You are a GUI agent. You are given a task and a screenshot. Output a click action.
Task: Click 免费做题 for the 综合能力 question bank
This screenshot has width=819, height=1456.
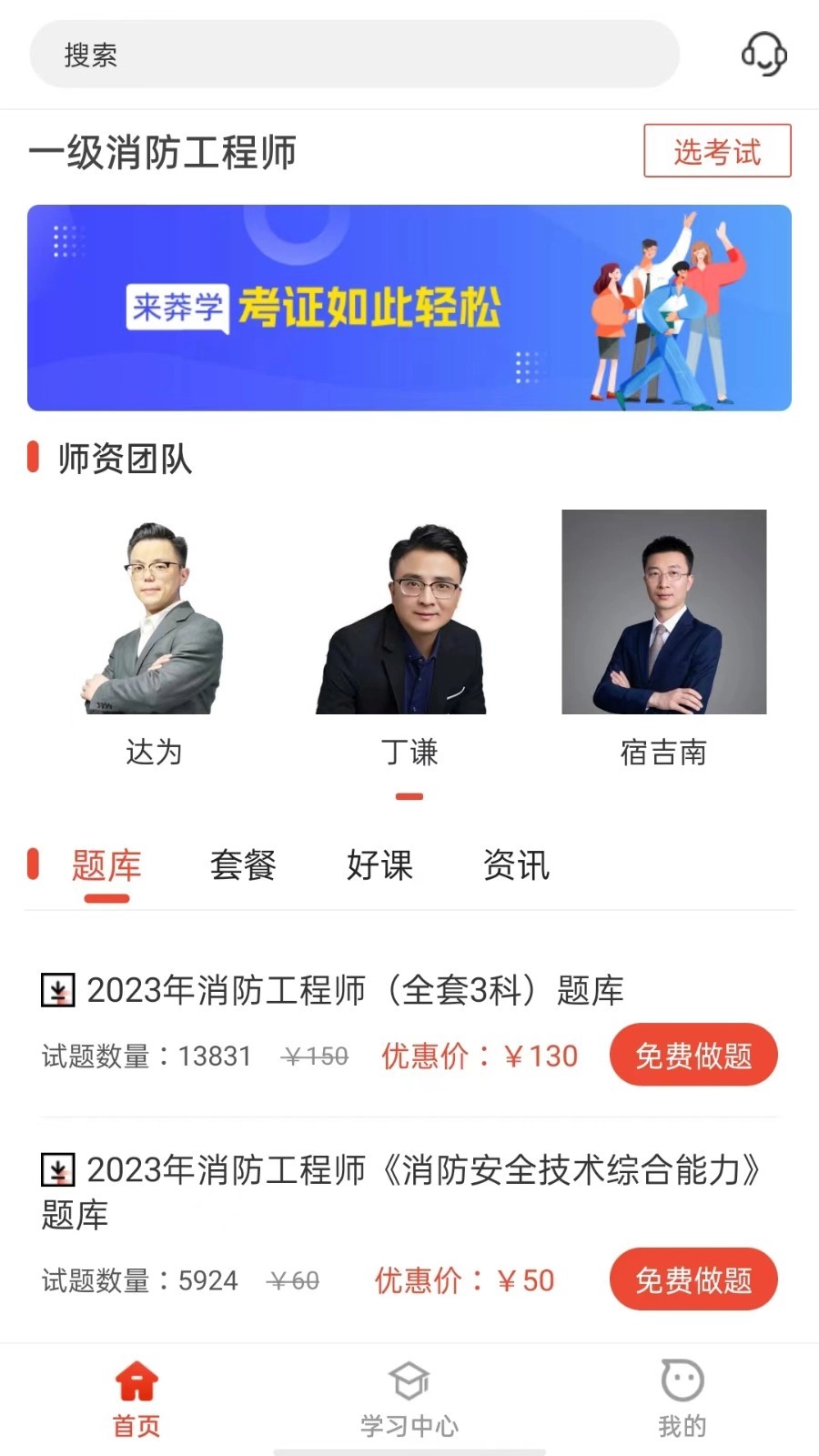[x=693, y=1279]
